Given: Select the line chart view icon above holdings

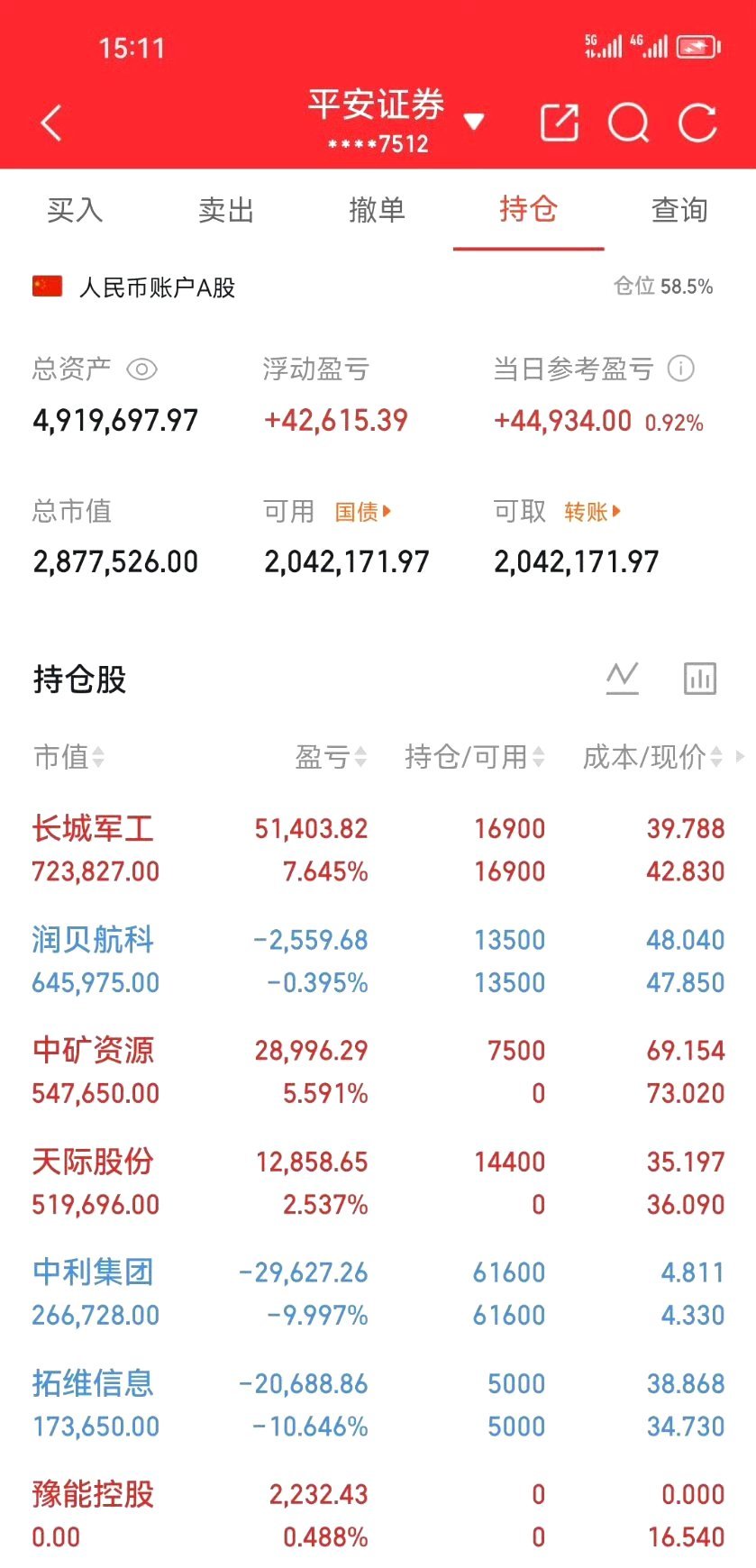Looking at the screenshot, I should click(622, 679).
